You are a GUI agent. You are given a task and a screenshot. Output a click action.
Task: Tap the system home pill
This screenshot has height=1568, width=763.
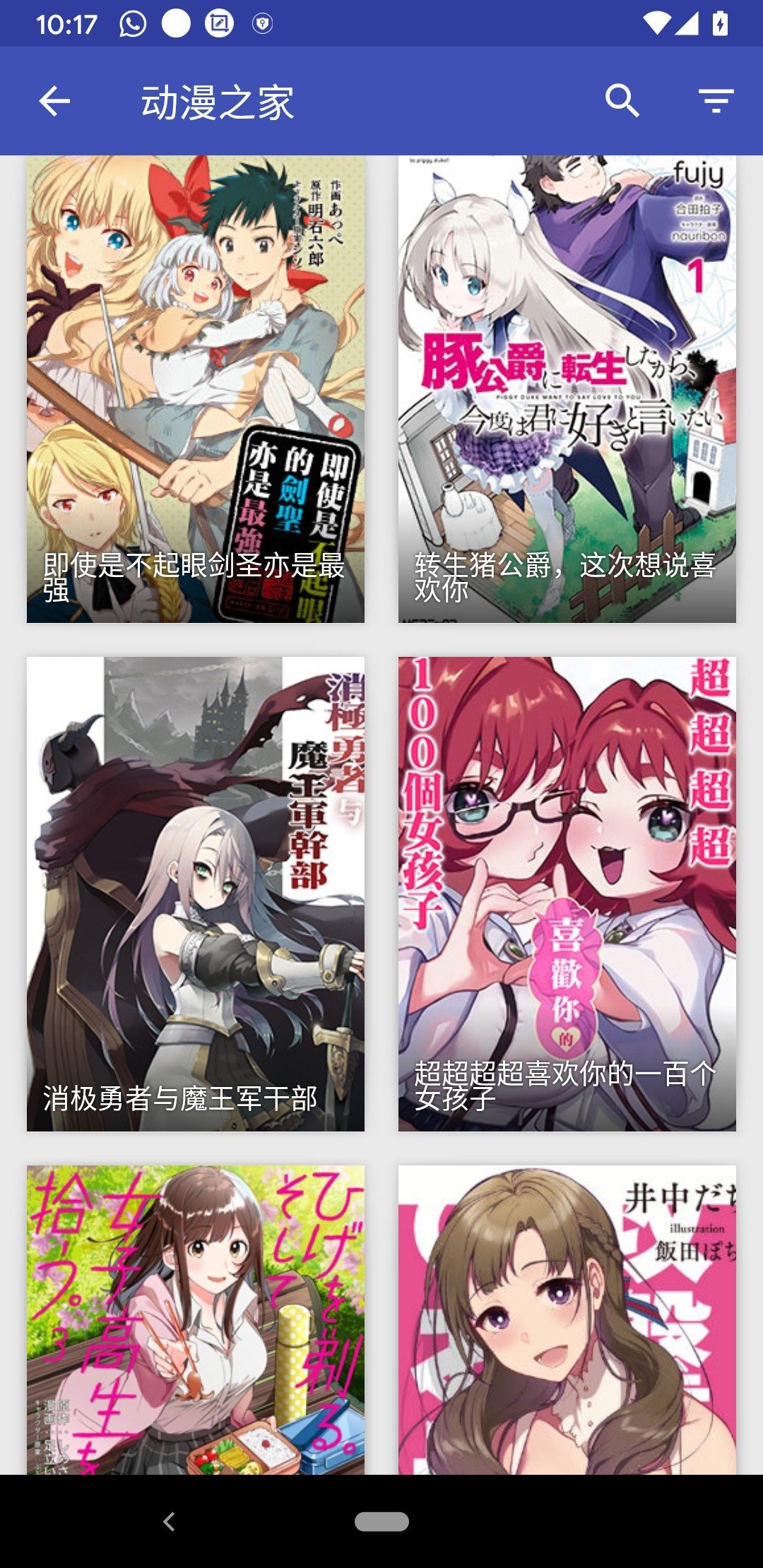(381, 1521)
